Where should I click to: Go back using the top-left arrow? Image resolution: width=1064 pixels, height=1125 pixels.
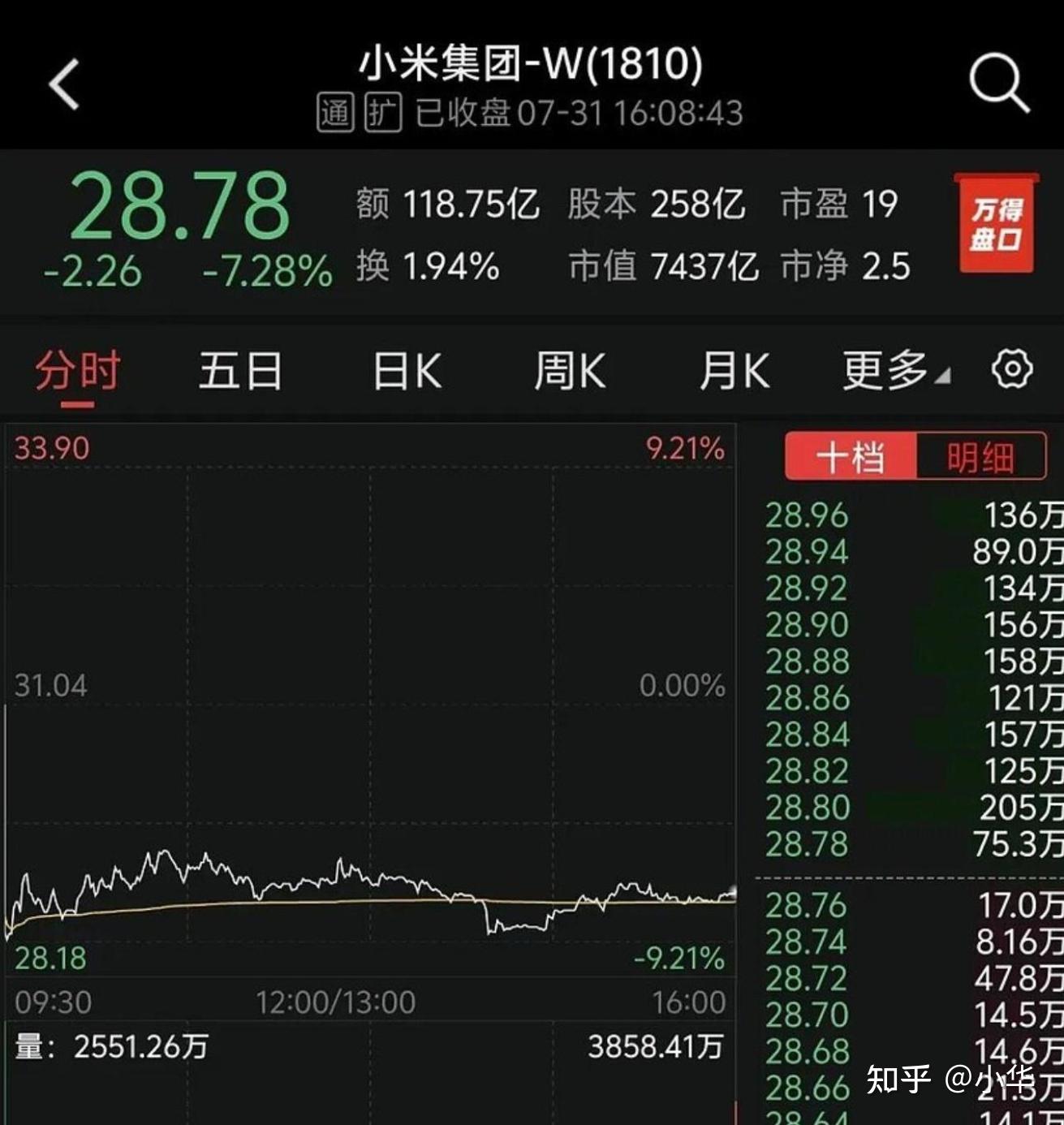(x=64, y=84)
